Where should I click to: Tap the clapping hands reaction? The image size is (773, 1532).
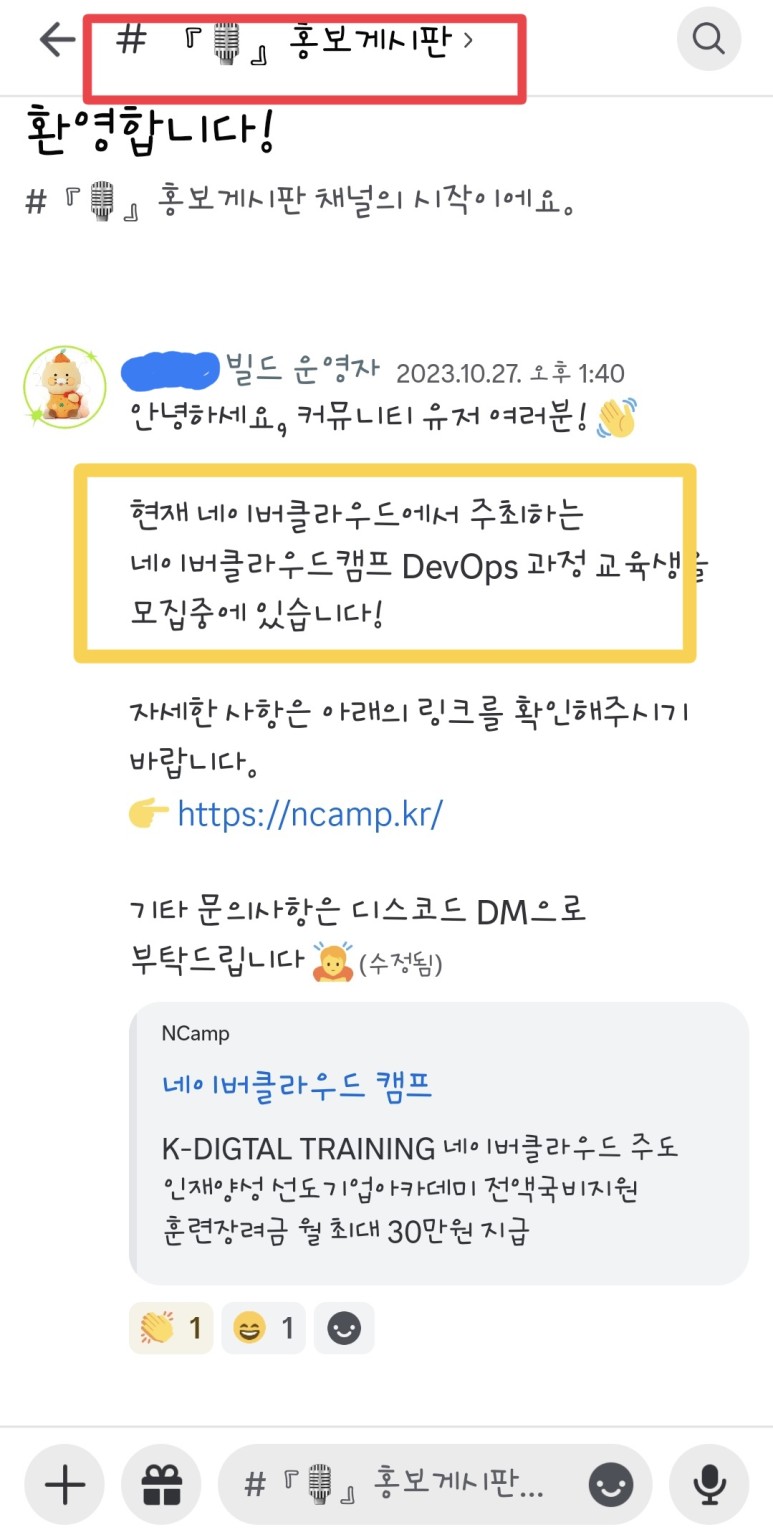pos(171,1328)
